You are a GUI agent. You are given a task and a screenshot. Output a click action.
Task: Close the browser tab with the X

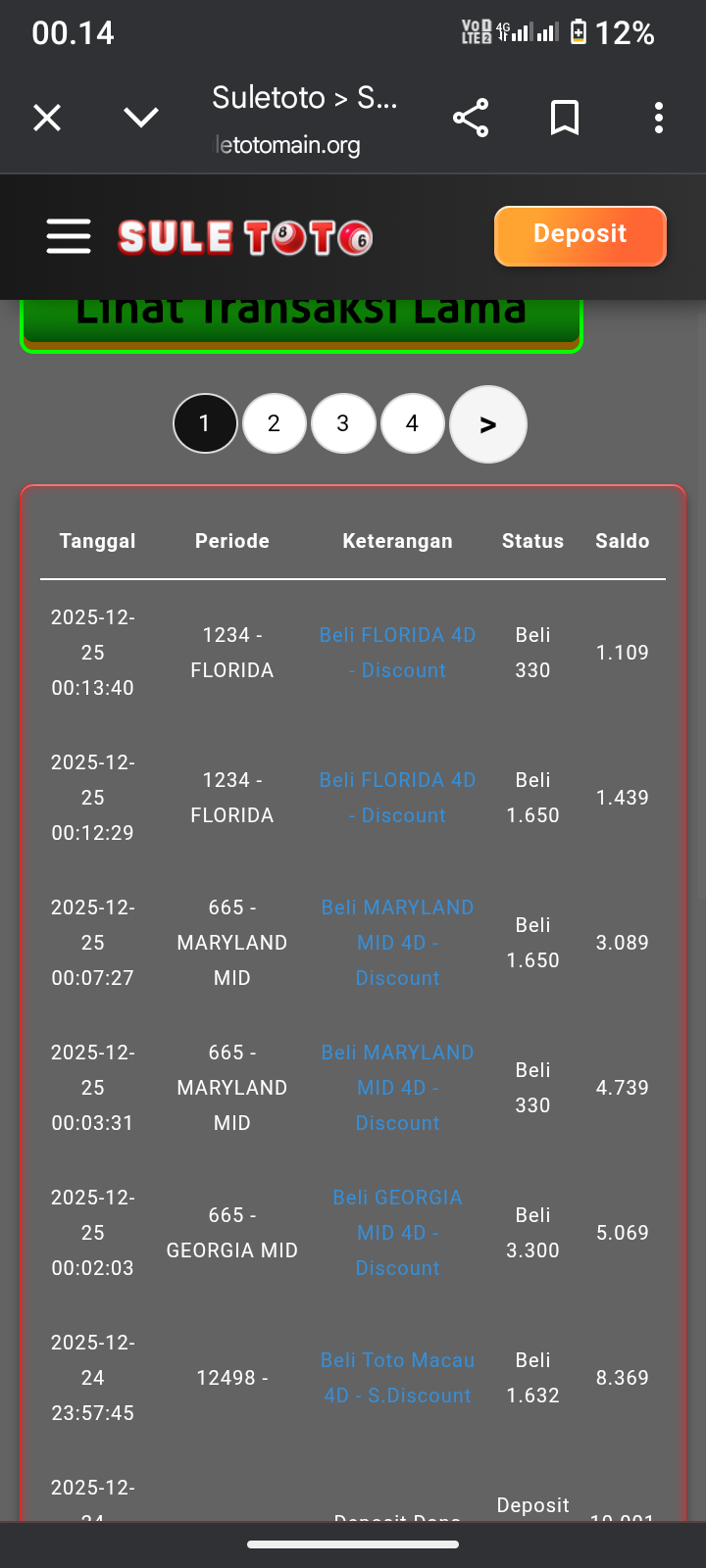click(x=47, y=119)
